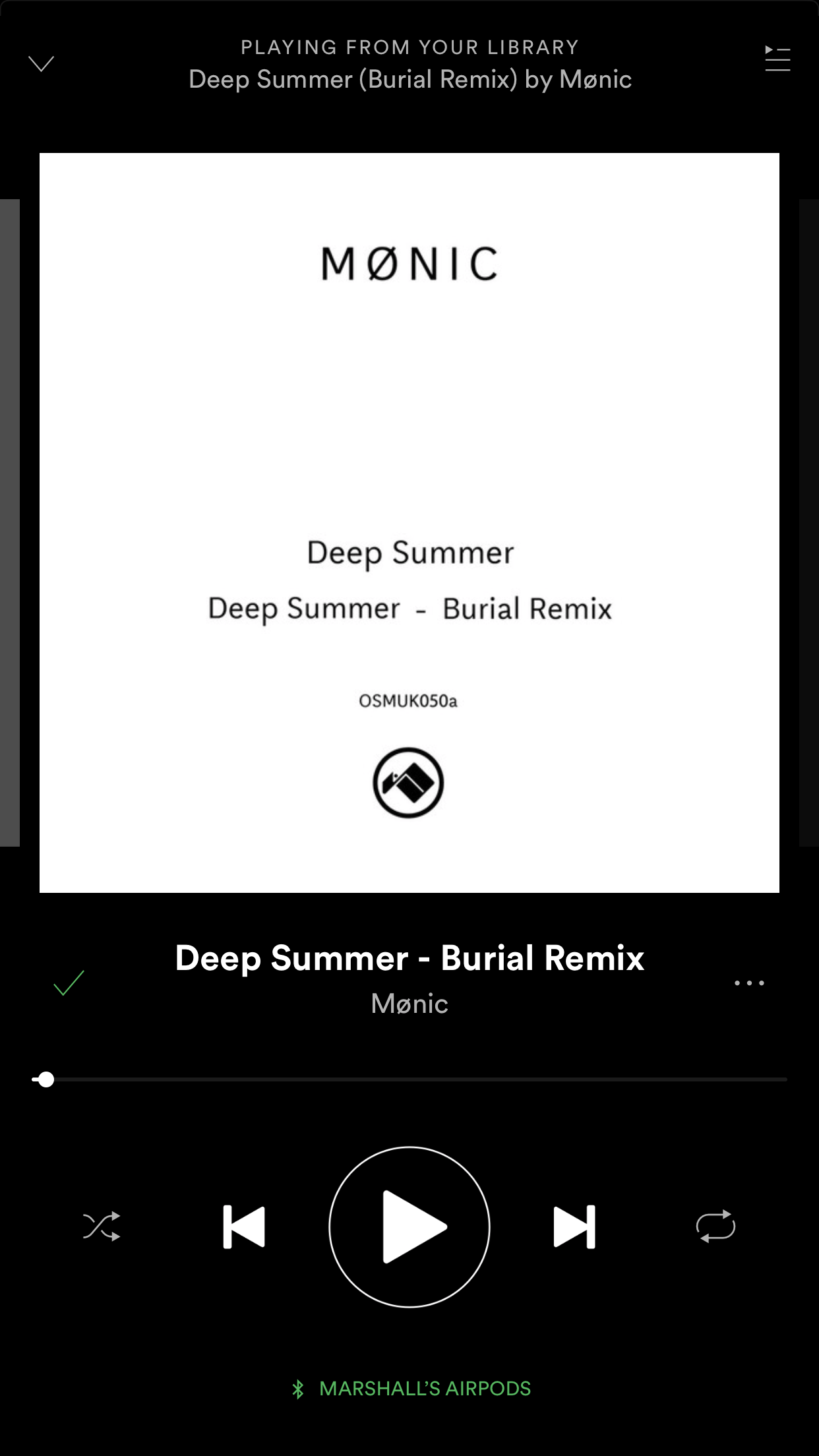Skip to the previous track
This screenshot has width=819, height=1456.
point(244,1227)
